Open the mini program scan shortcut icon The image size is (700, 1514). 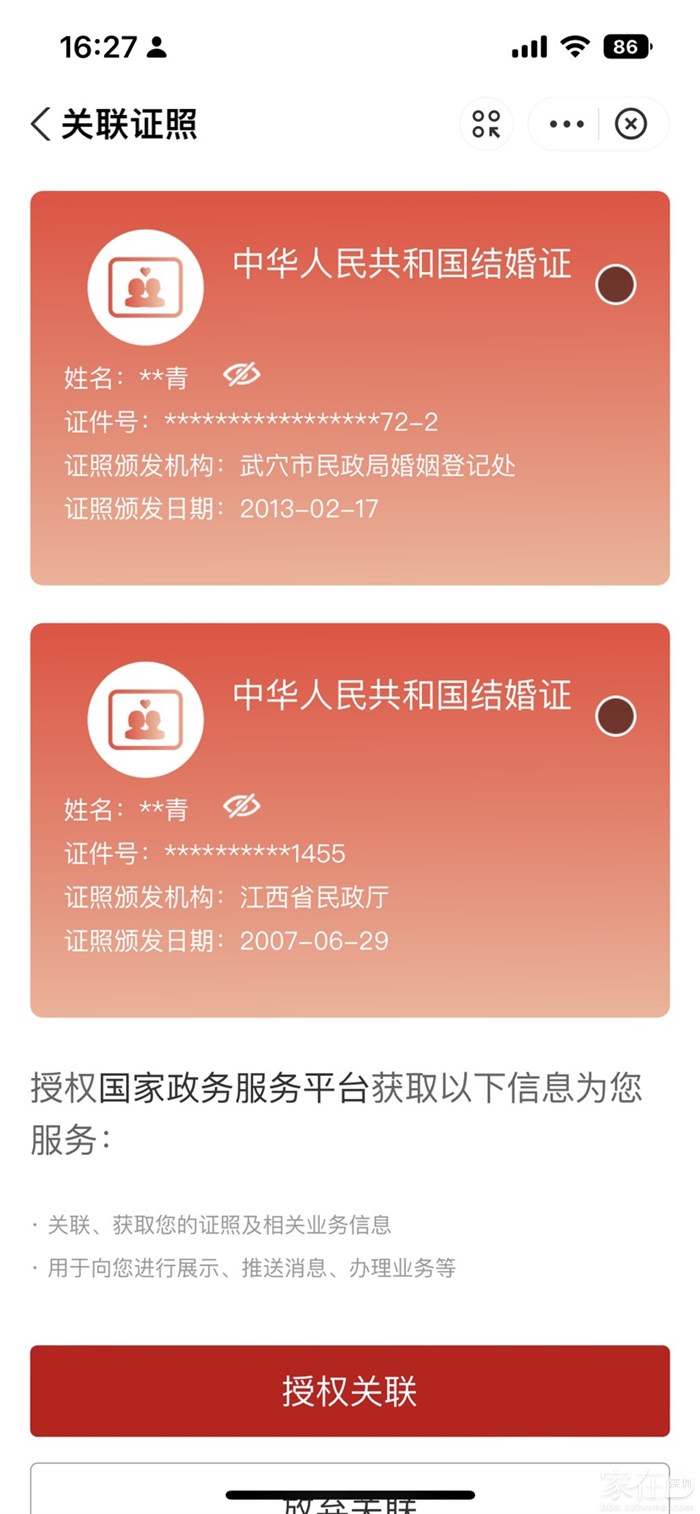486,125
